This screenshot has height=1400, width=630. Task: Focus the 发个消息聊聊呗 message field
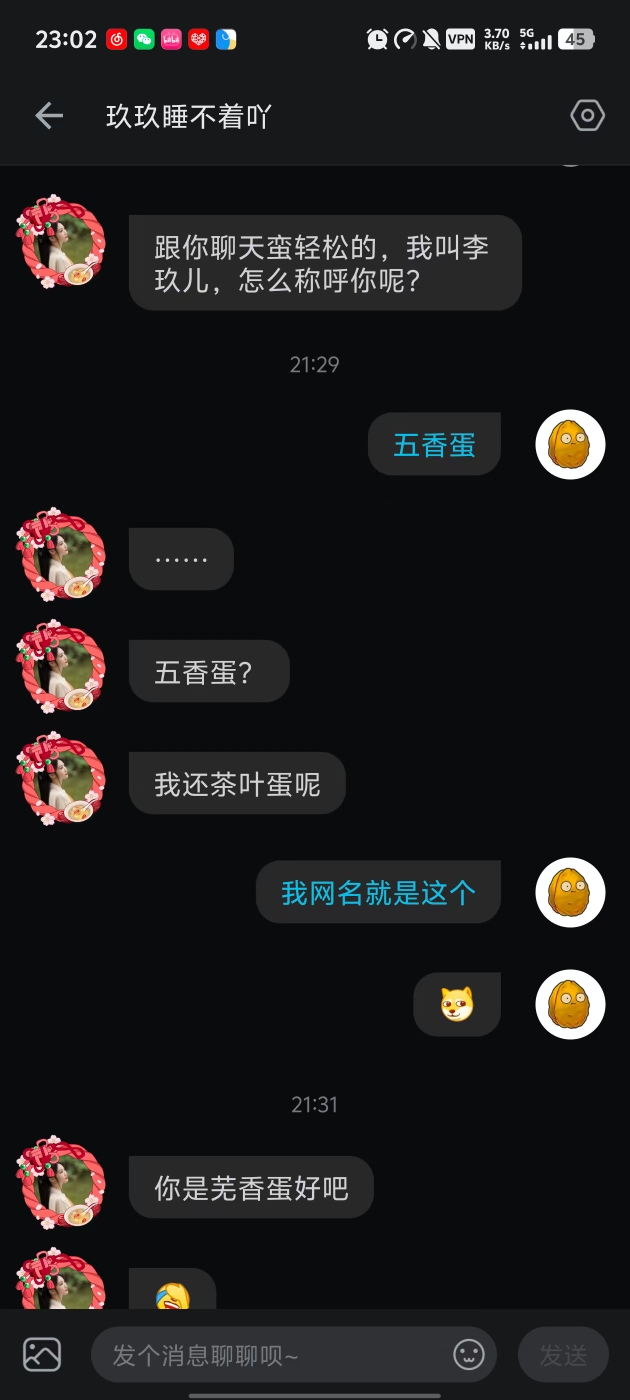click(270, 1355)
